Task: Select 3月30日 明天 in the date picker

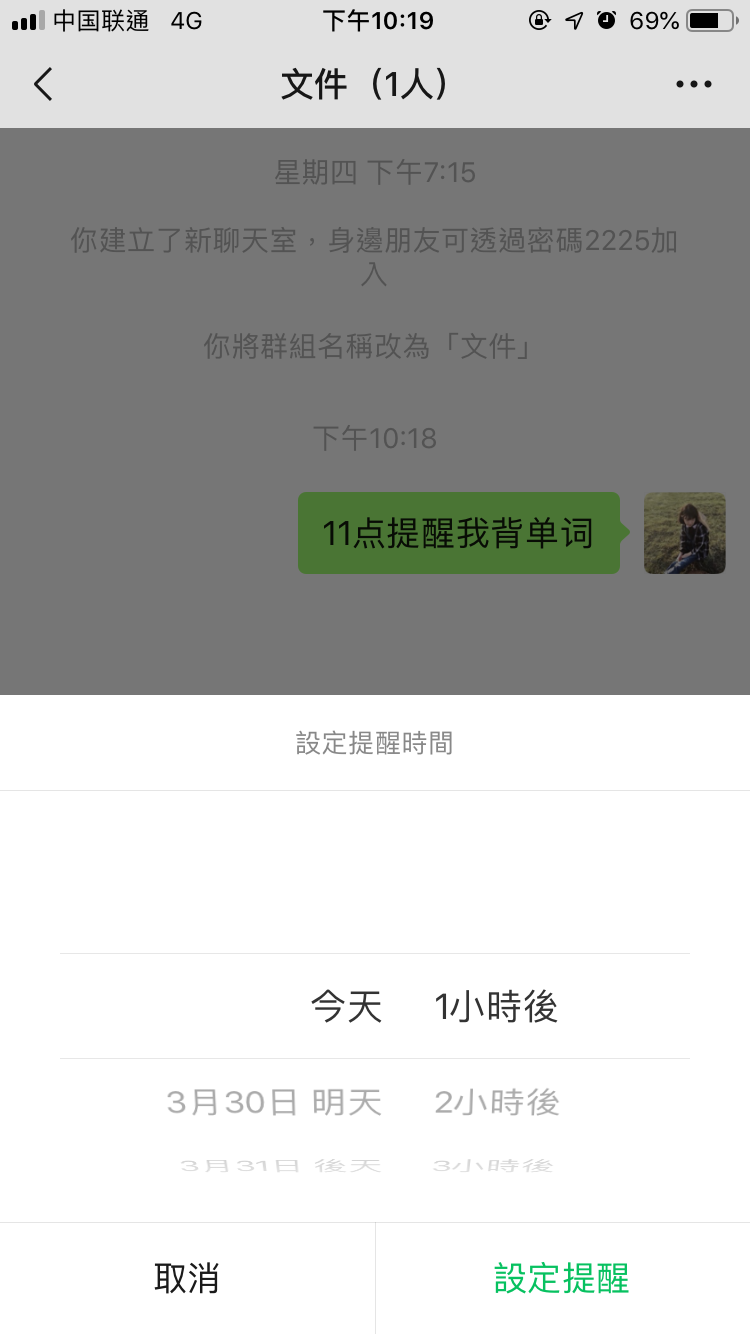Action: coord(274,1102)
